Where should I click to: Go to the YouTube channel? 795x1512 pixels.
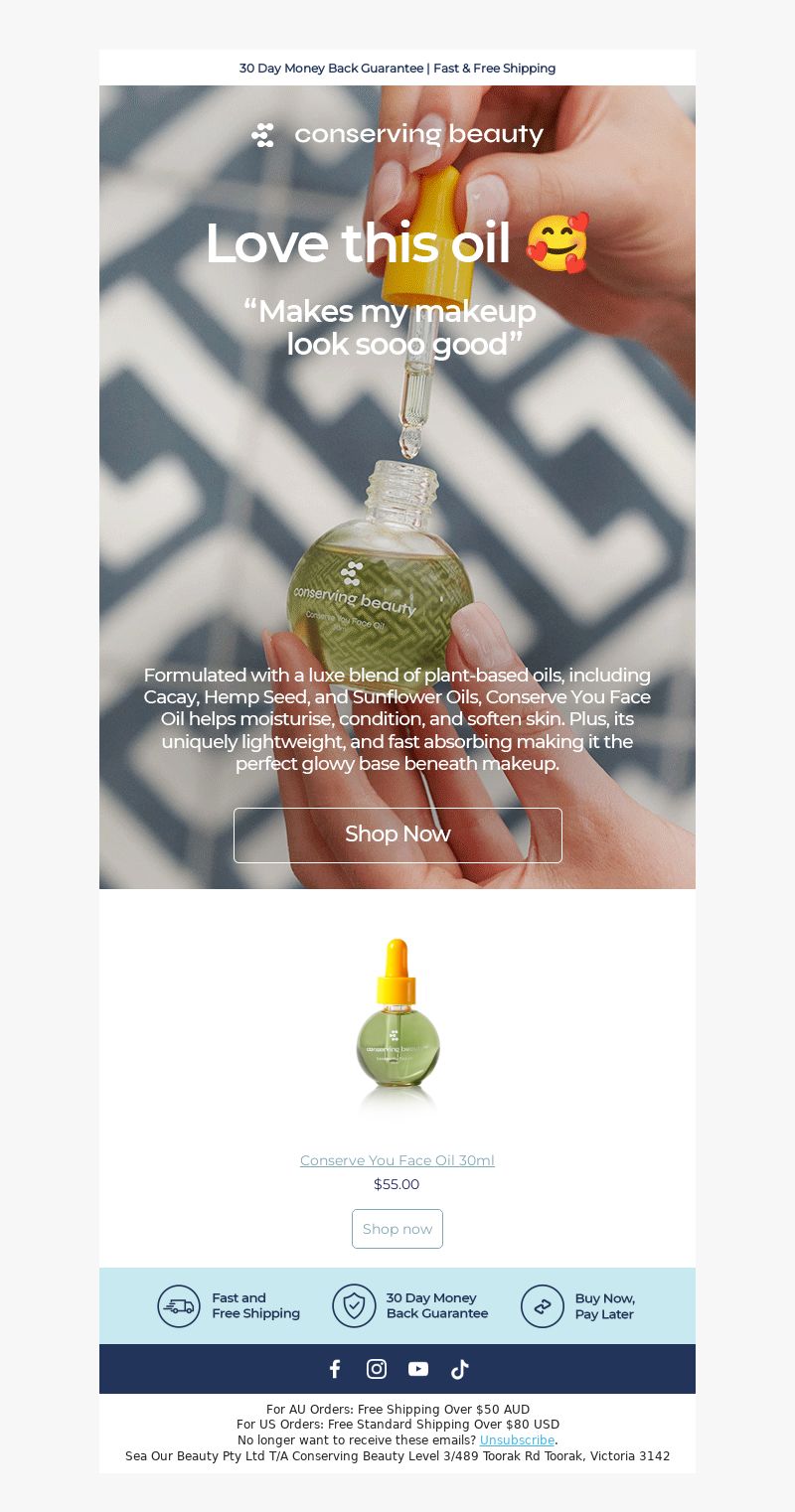[x=418, y=1369]
